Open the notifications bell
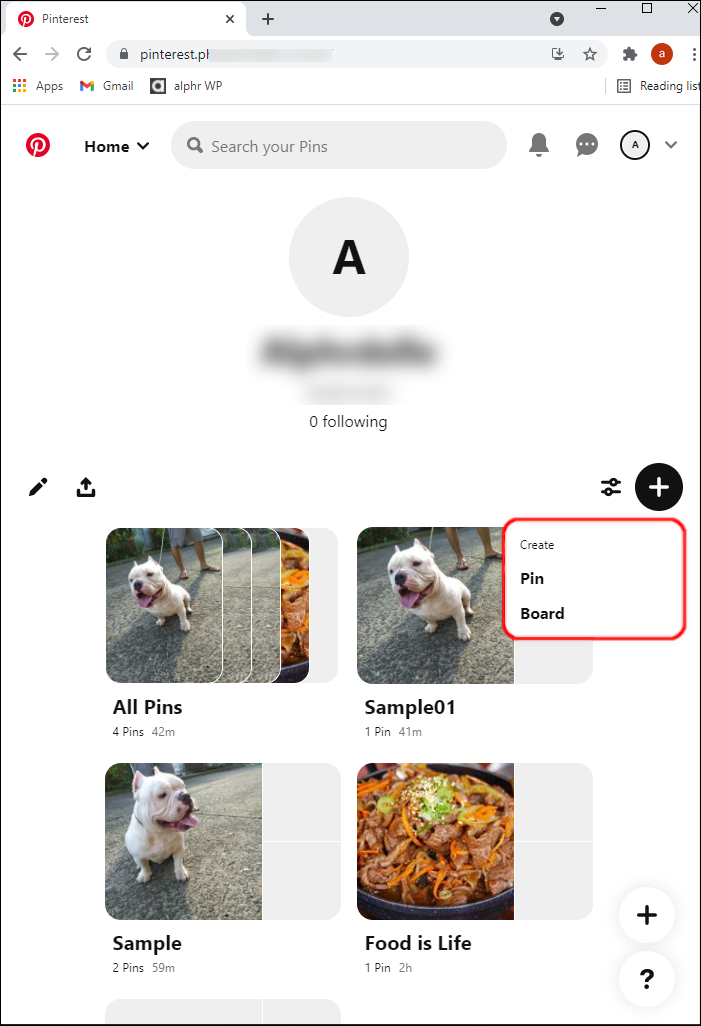This screenshot has width=701, height=1026. click(539, 145)
